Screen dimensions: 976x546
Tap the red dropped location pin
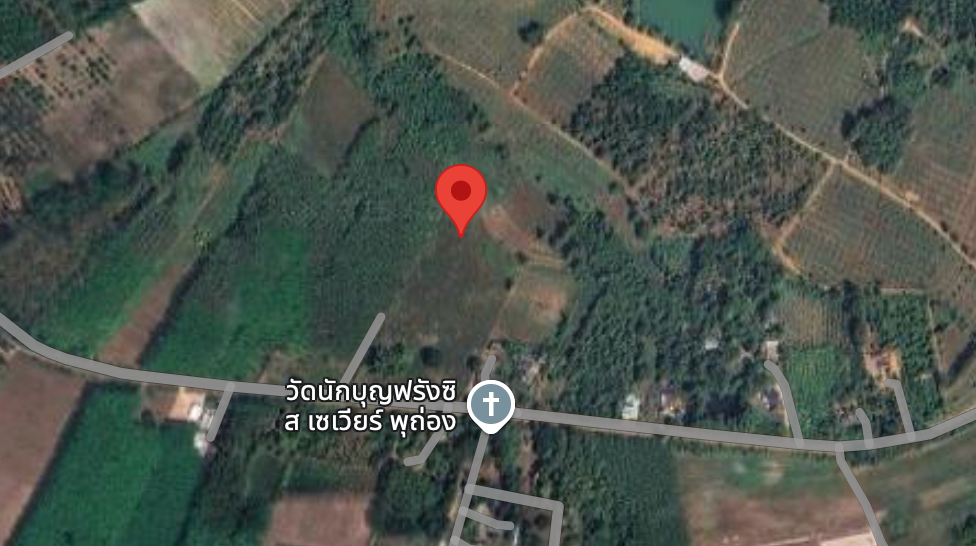pyautogui.click(x=461, y=193)
